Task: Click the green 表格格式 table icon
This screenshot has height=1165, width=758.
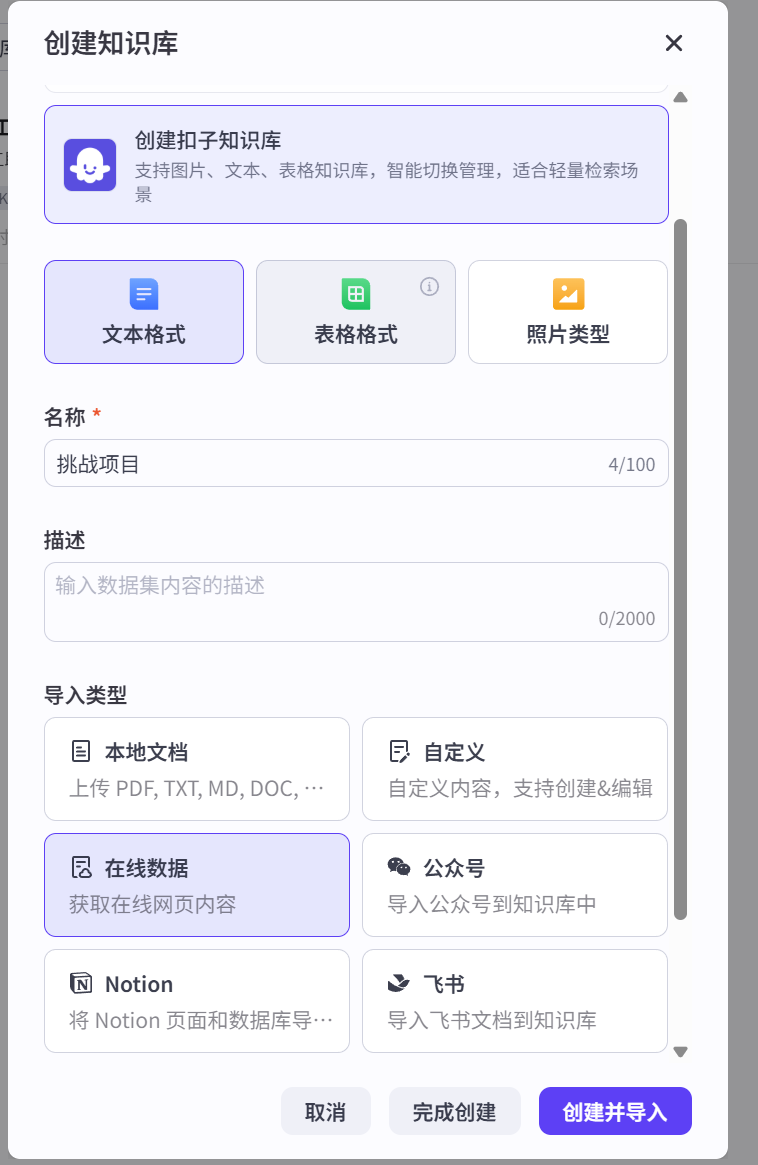Action: (356, 293)
